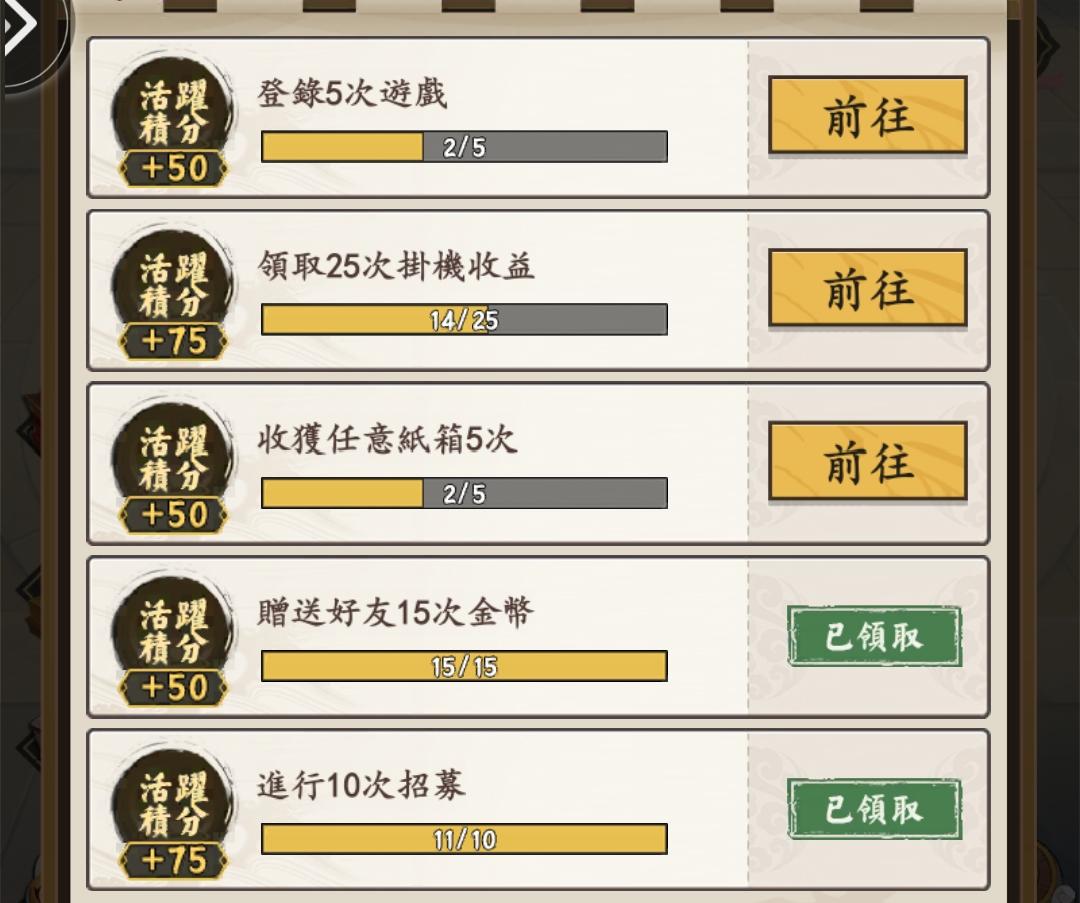Screen dimensions: 1080x903
Task: Tap 前往 for 登錄5次遊戲 task
Action: [x=867, y=116]
